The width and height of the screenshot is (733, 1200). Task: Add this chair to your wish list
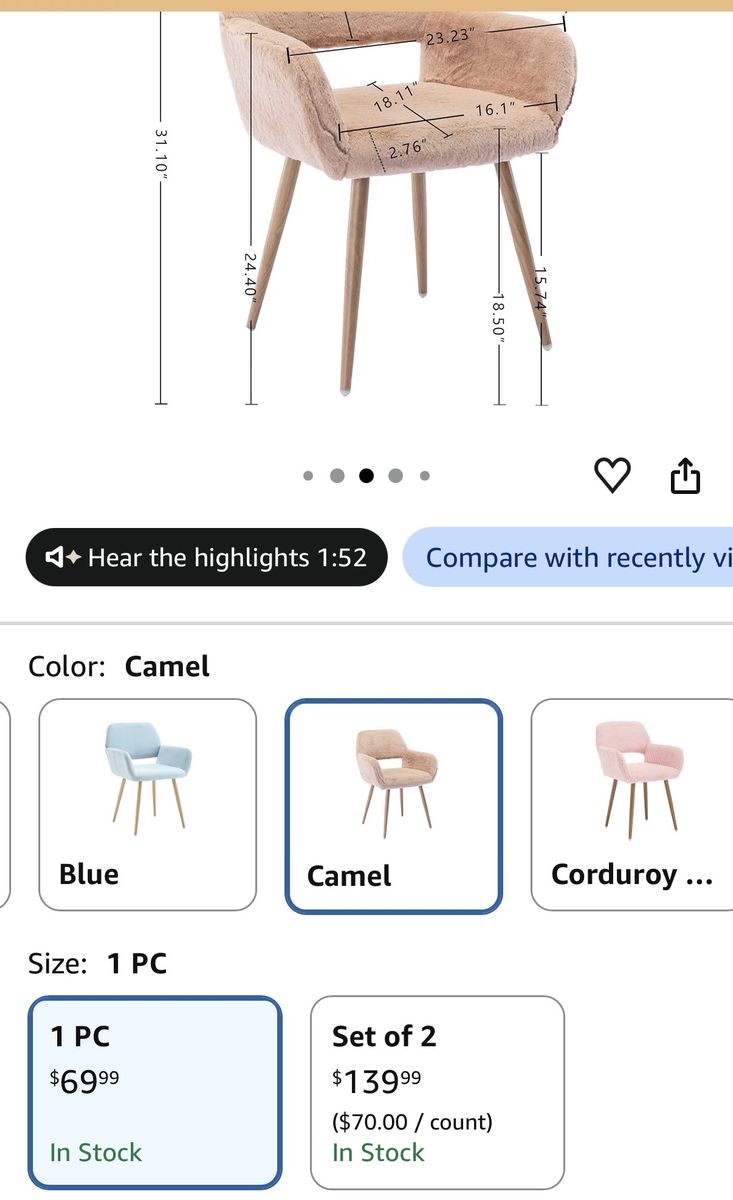click(612, 475)
